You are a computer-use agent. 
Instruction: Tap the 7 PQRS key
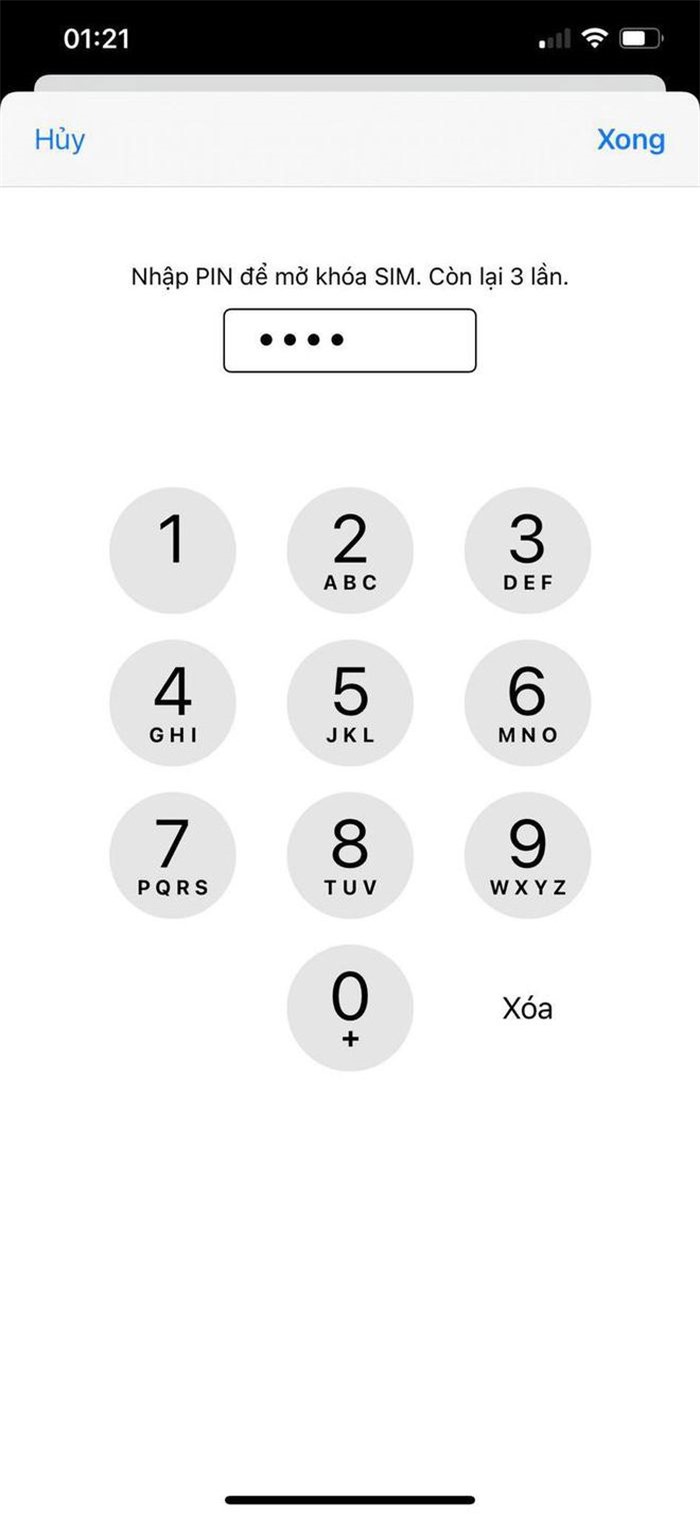tap(173, 855)
